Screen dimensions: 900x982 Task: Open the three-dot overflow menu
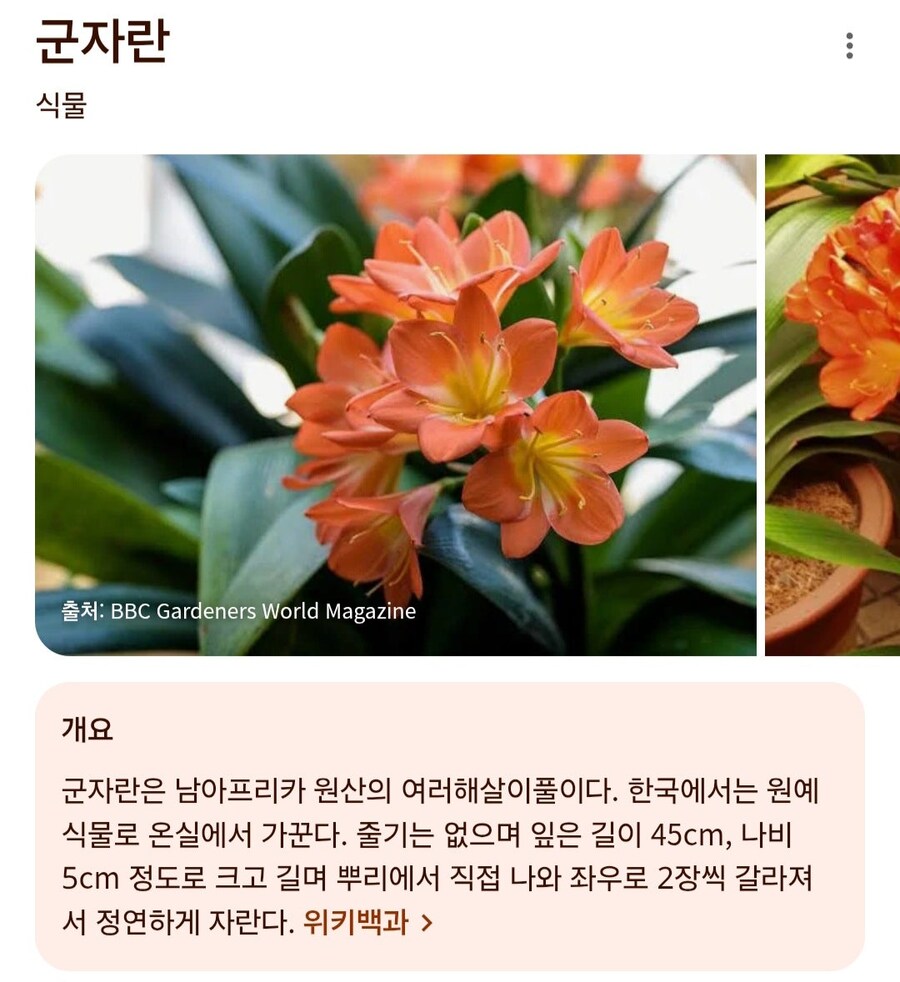pyautogui.click(x=849, y=46)
